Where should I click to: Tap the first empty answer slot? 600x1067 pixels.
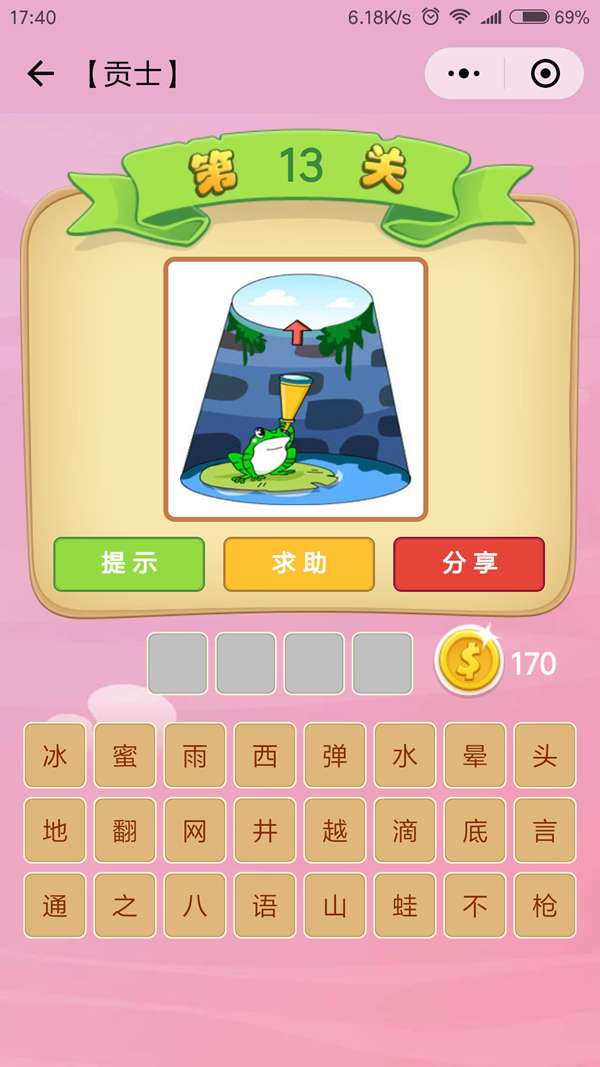[x=178, y=663]
